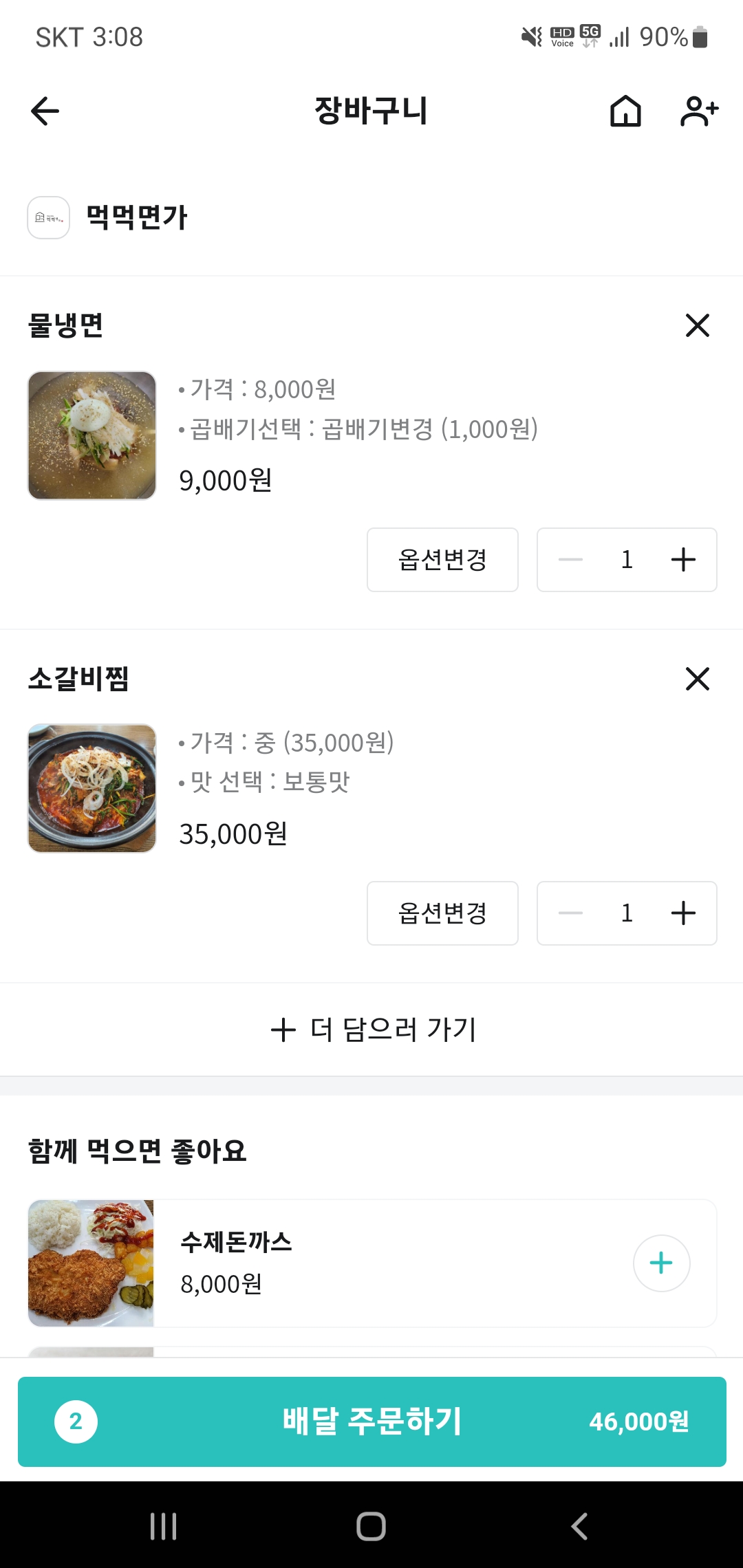The height and width of the screenshot is (1568, 743).
Task: Go to the system home screen
Action: click(371, 1526)
